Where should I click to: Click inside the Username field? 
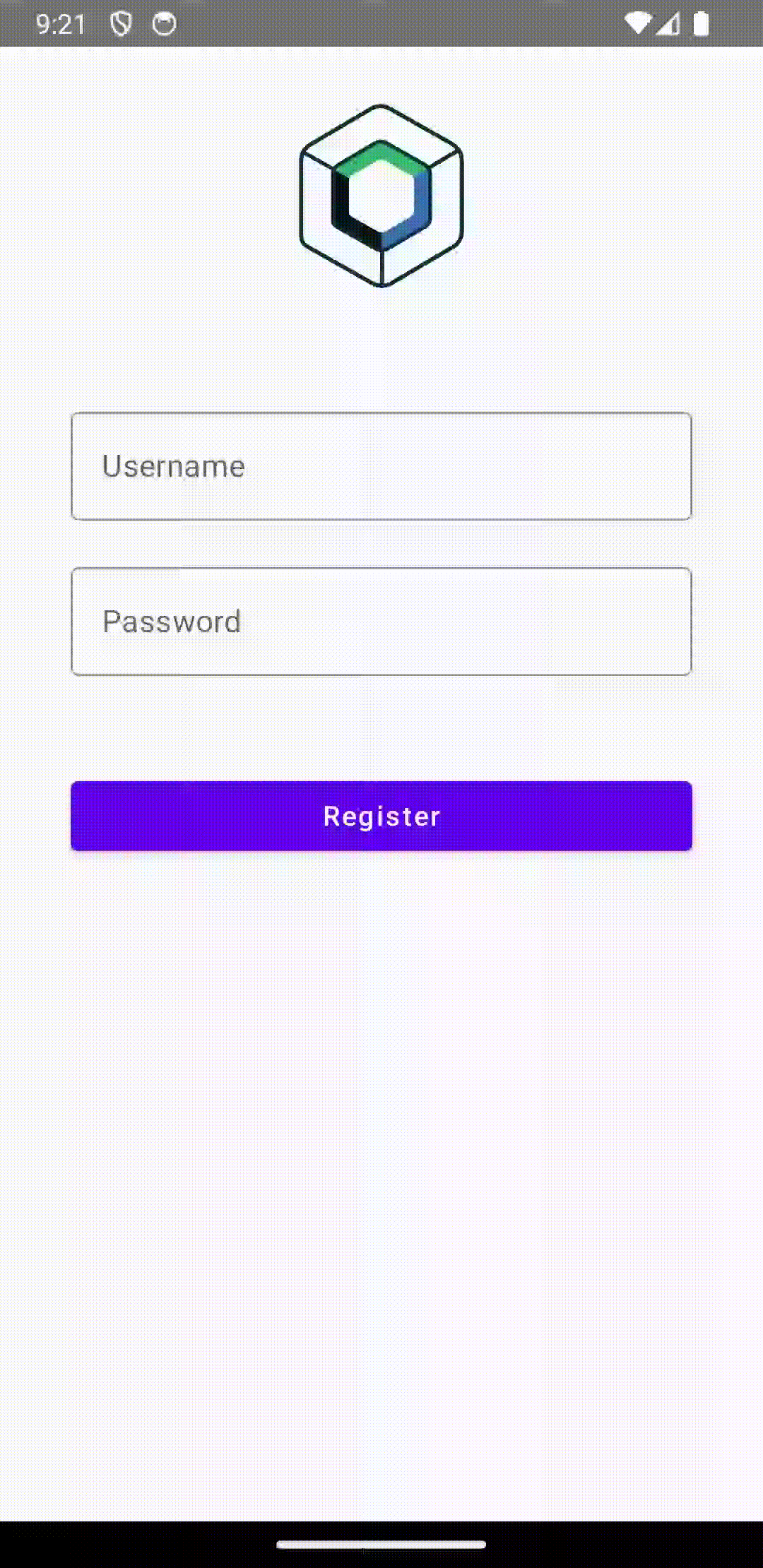381,466
